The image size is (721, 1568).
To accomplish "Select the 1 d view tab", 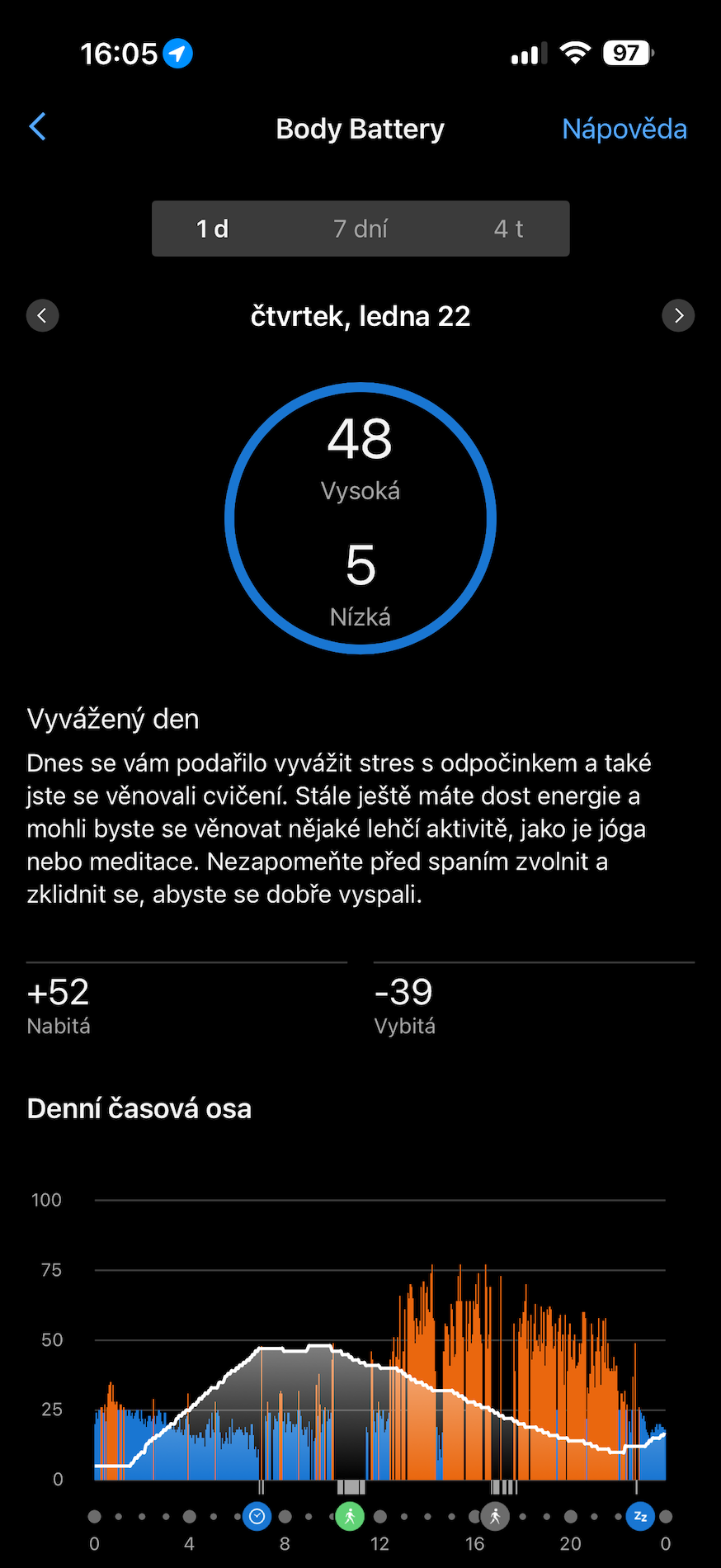I will click(x=213, y=229).
